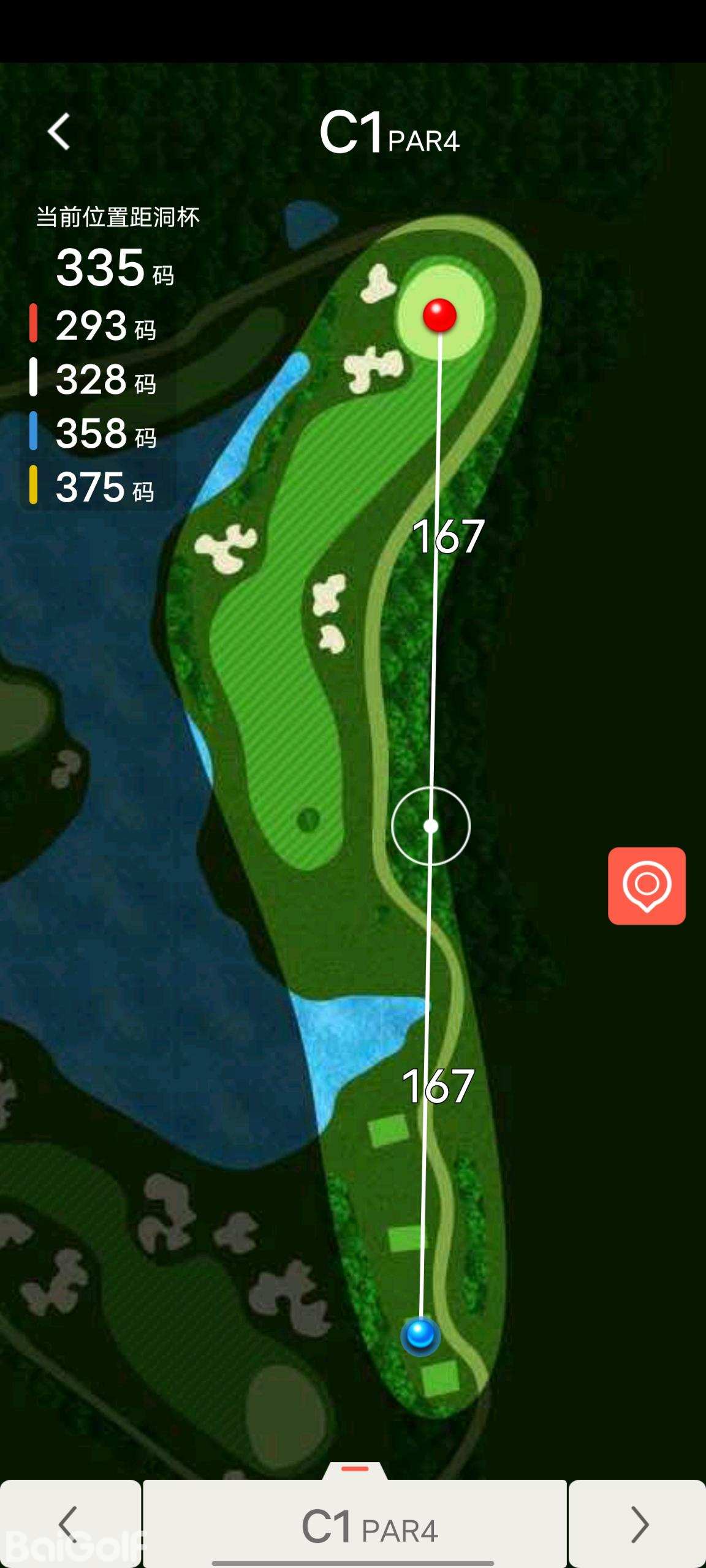Go back using the top-left arrow
The image size is (706, 1568).
[59, 132]
